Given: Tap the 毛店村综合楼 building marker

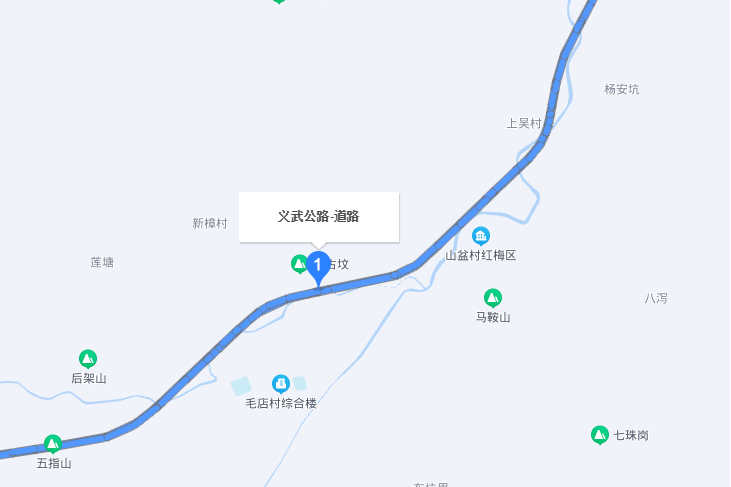Looking at the screenshot, I should [x=281, y=384].
